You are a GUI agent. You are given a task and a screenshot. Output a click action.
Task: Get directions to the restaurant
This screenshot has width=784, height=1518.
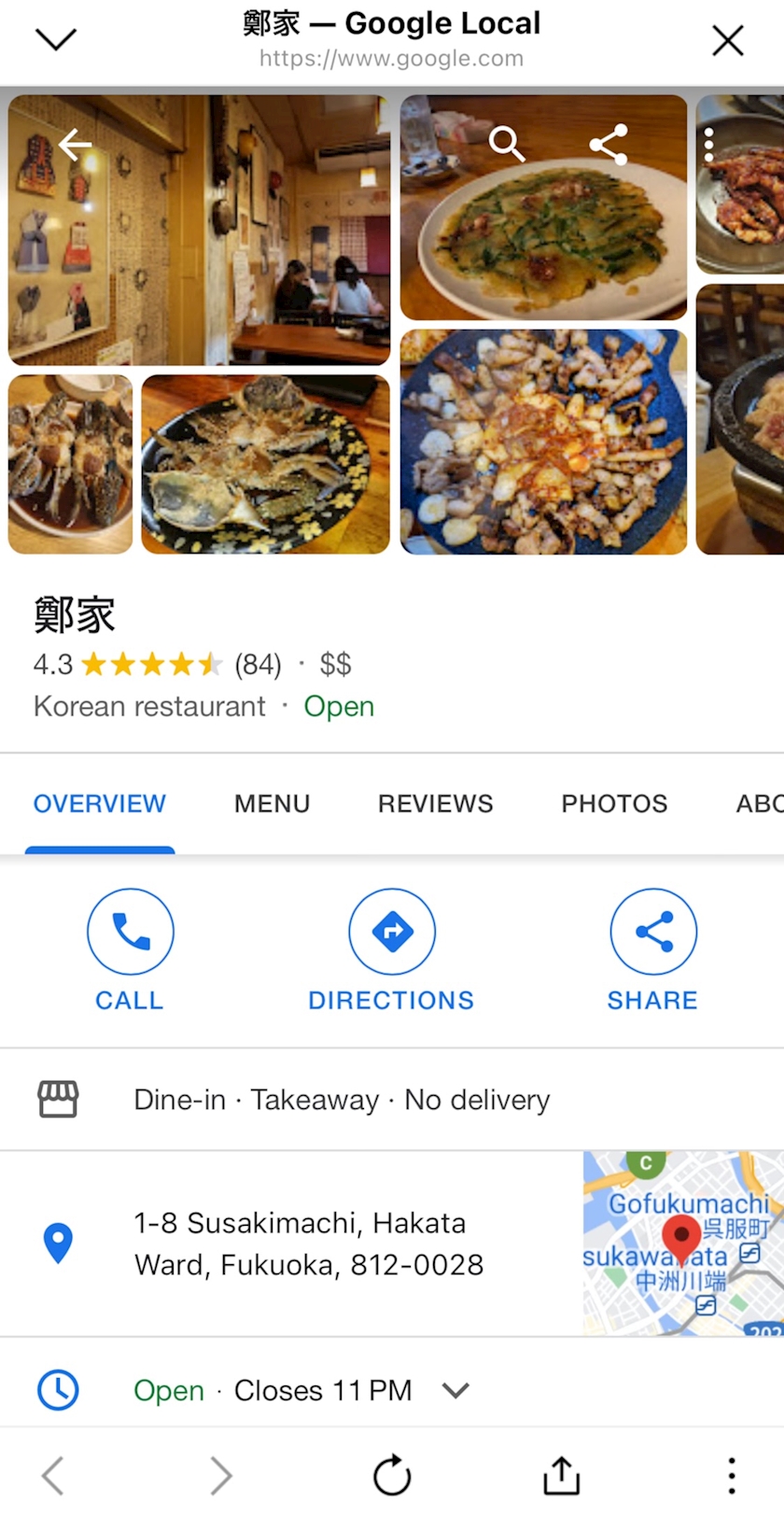click(x=391, y=949)
